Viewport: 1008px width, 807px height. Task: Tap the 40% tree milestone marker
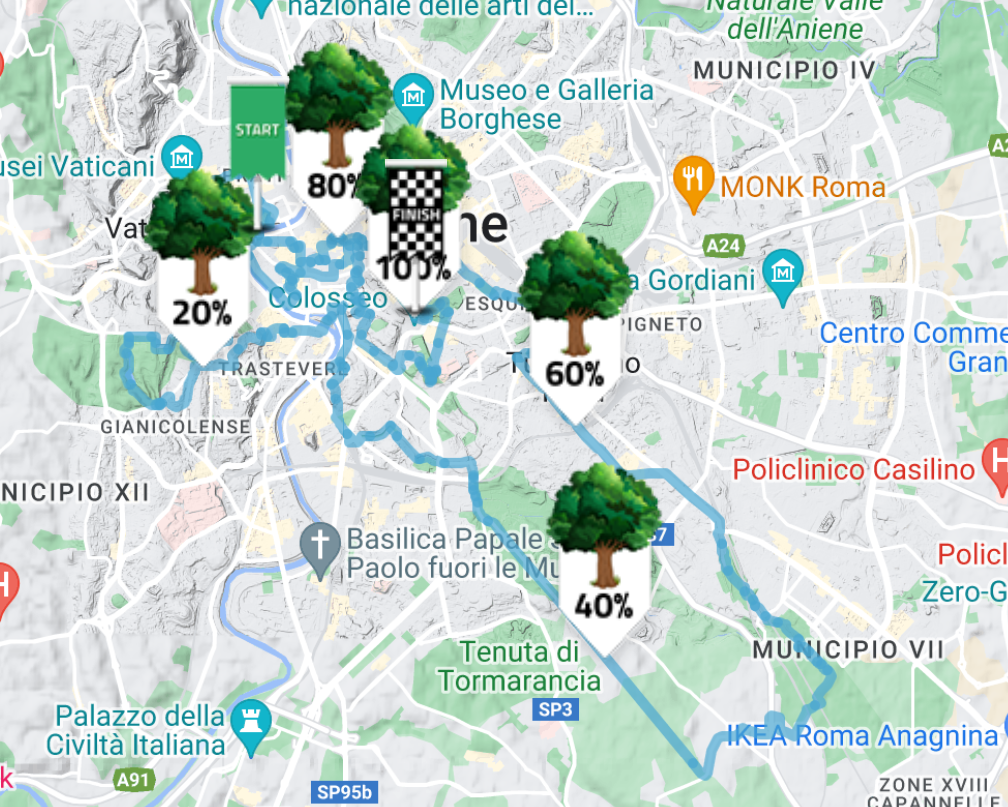coord(604,555)
